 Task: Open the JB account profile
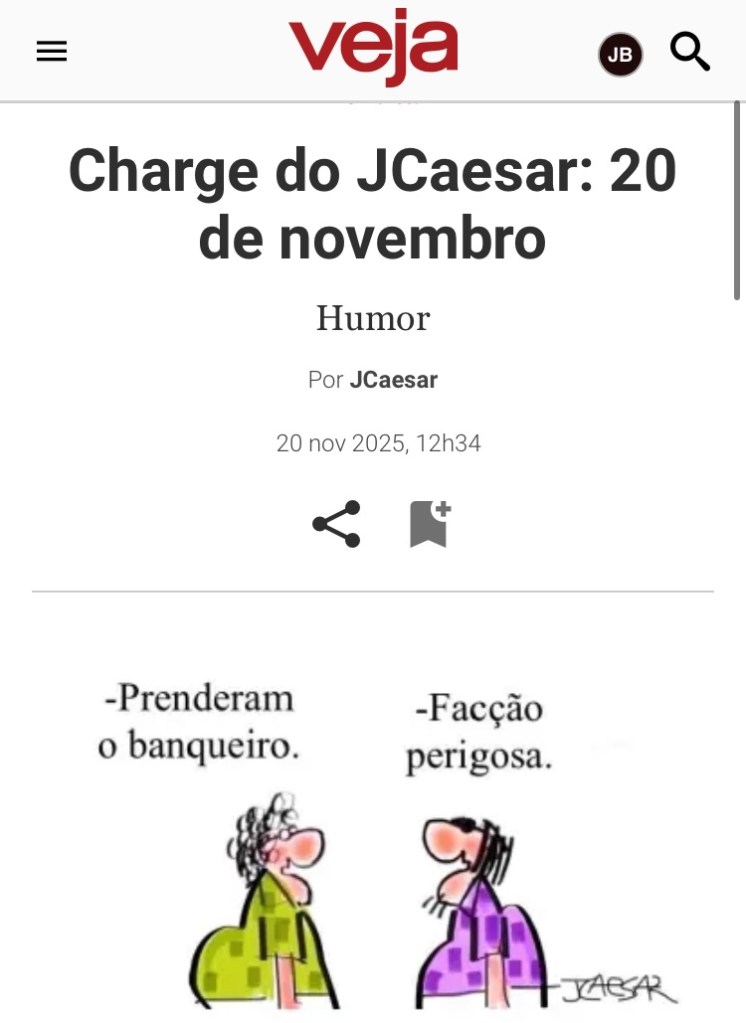point(620,54)
